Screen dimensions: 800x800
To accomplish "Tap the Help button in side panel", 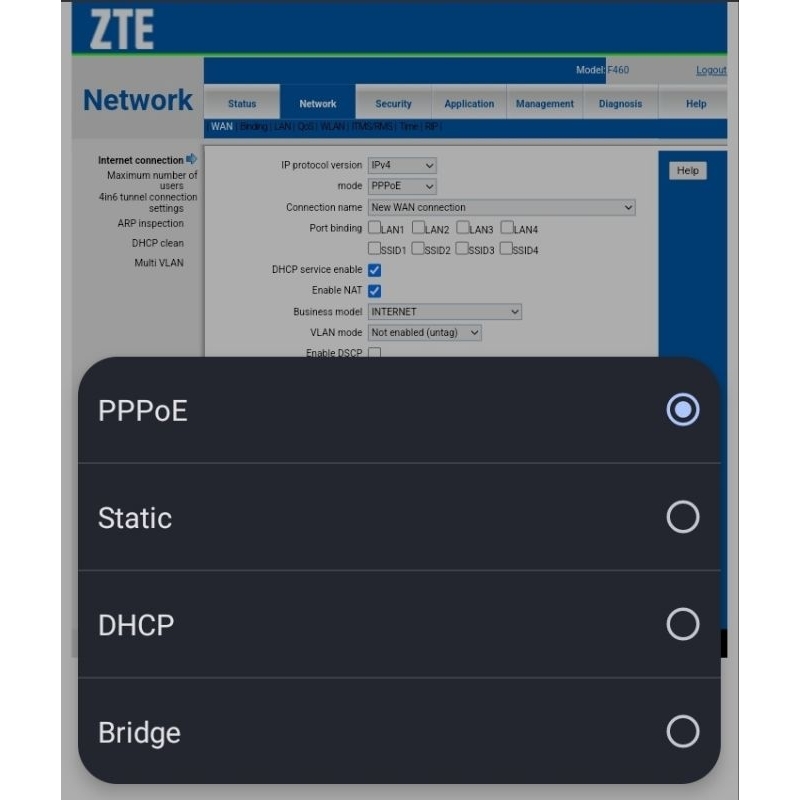I will (687, 171).
